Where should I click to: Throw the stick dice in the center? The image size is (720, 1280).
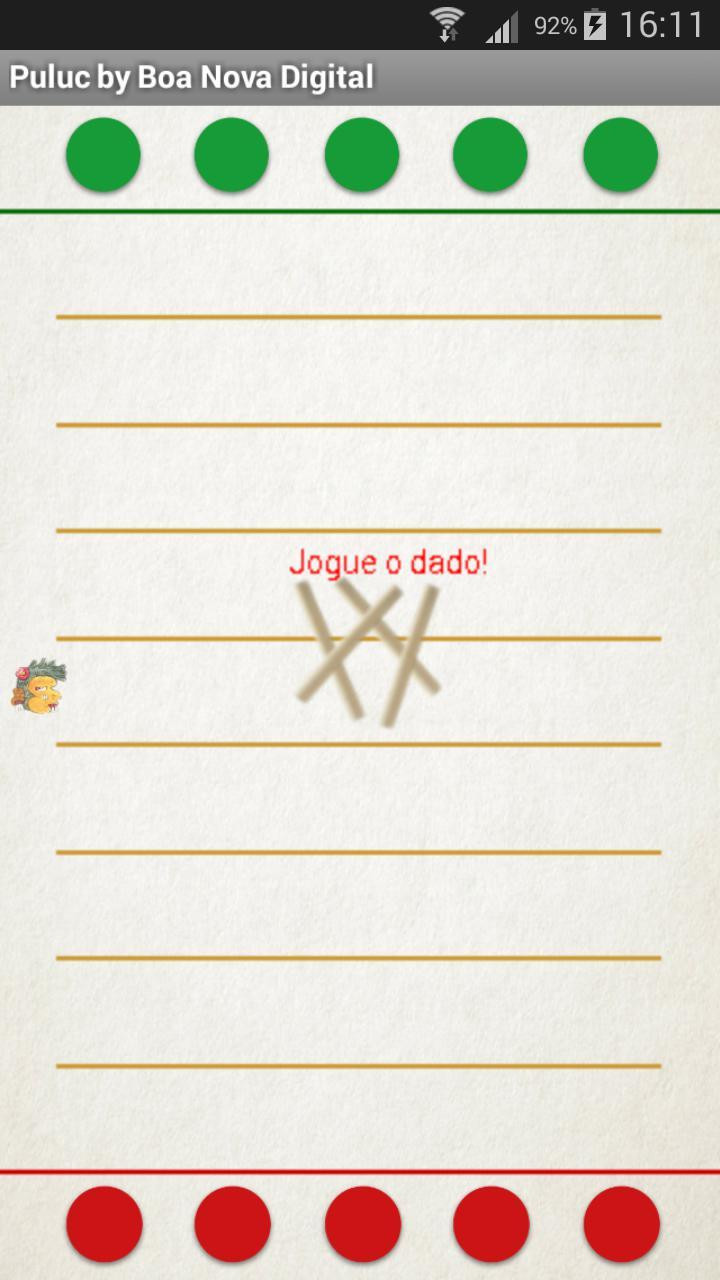coord(368,653)
